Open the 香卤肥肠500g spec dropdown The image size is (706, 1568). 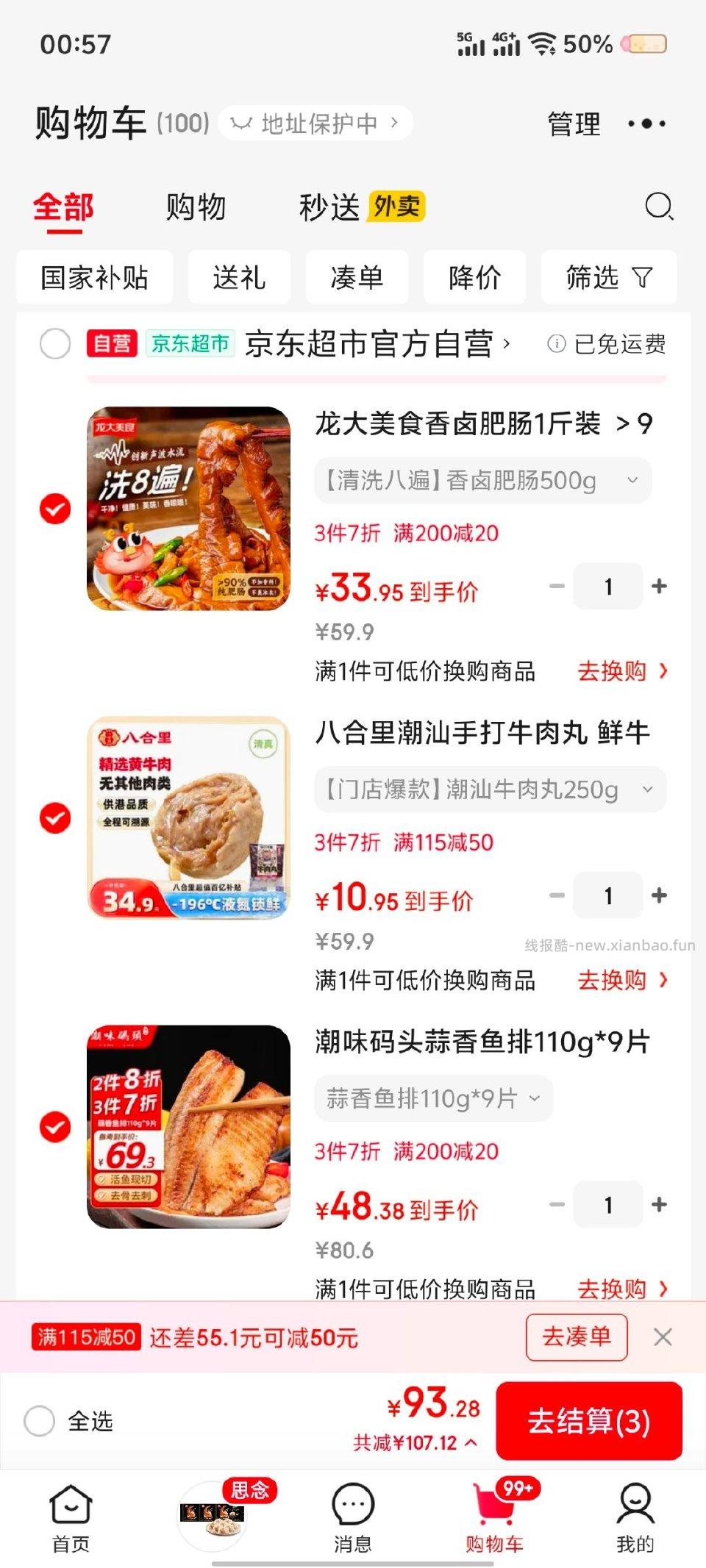(632, 481)
